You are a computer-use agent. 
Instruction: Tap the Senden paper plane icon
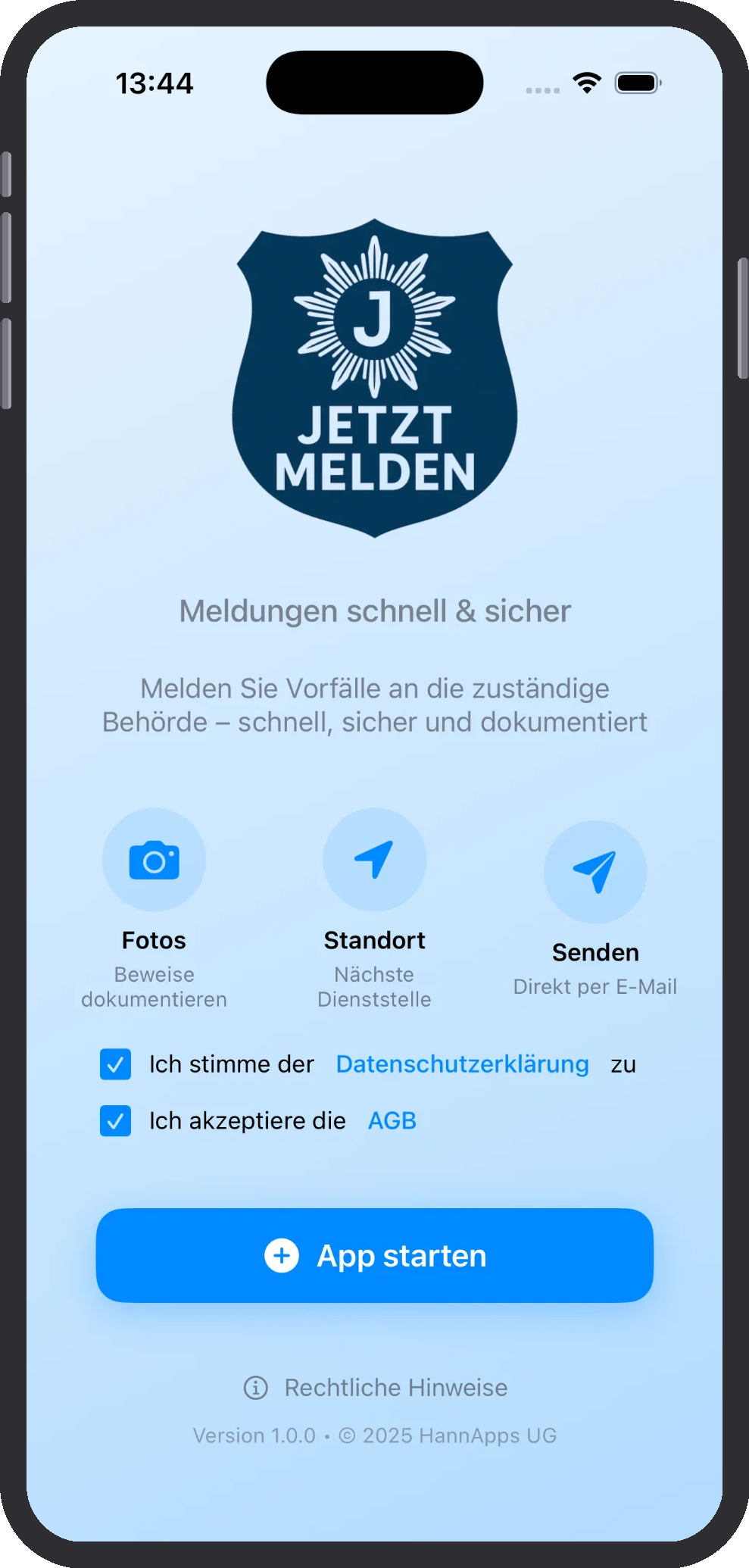pos(595,872)
